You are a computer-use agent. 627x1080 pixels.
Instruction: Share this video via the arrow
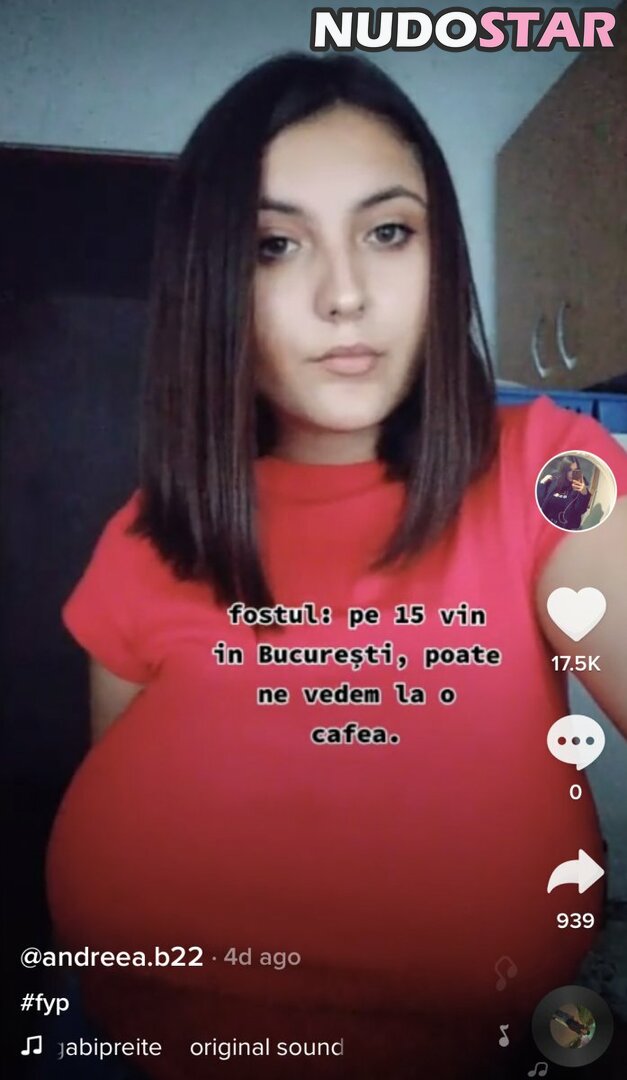[x=575, y=872]
